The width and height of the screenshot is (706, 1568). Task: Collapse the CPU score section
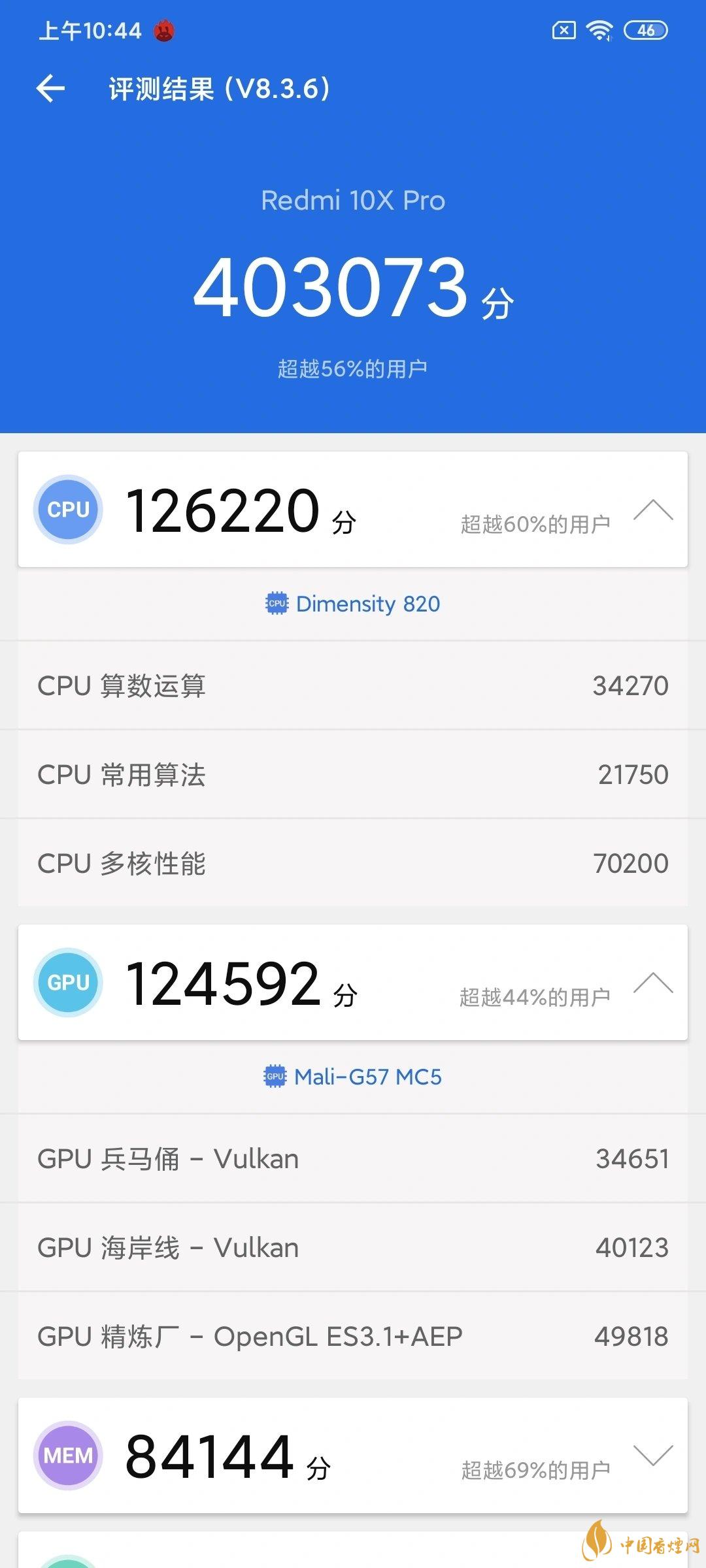tap(653, 510)
